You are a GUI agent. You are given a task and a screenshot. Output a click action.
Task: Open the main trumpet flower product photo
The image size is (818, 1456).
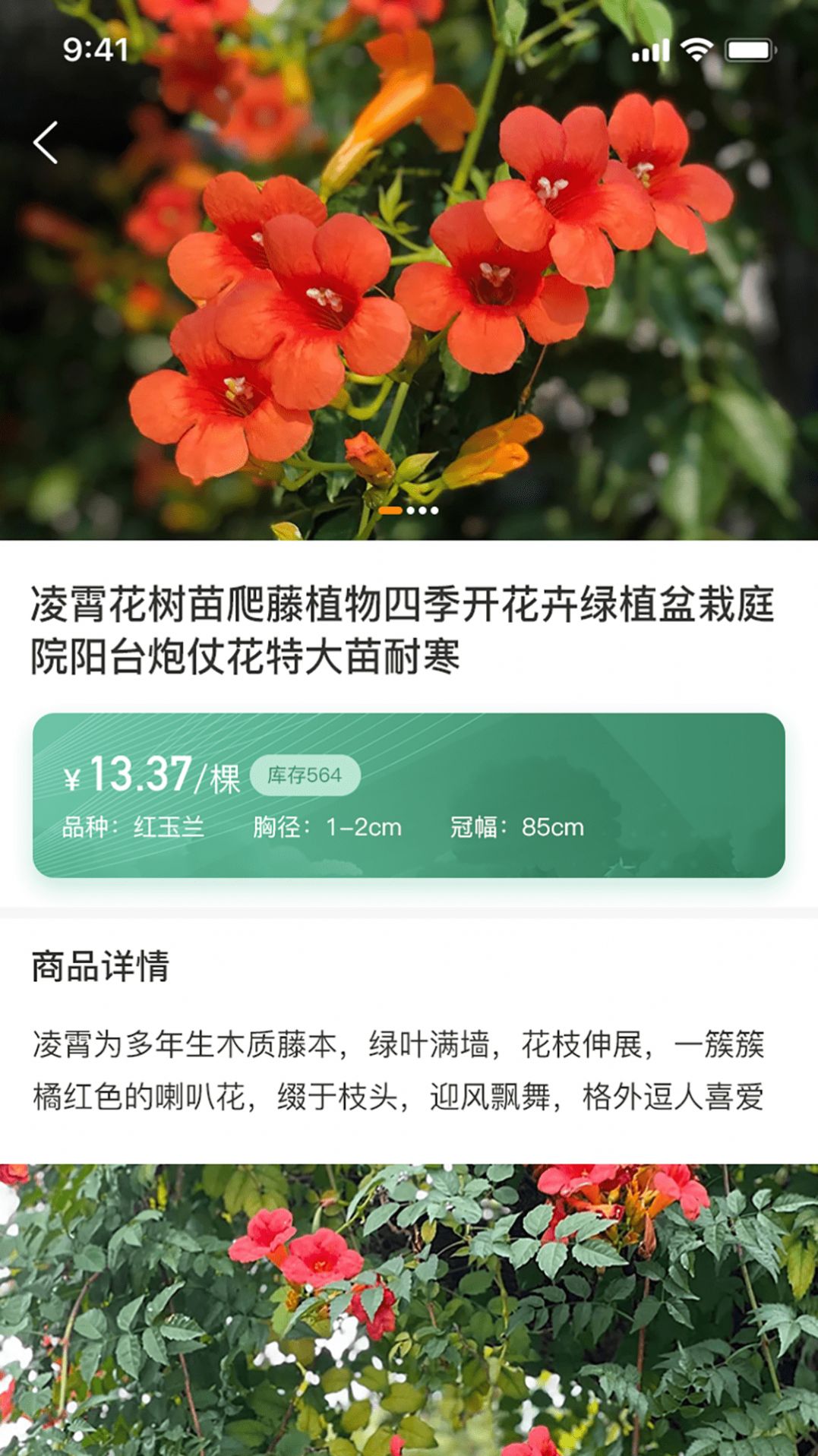pos(409,304)
